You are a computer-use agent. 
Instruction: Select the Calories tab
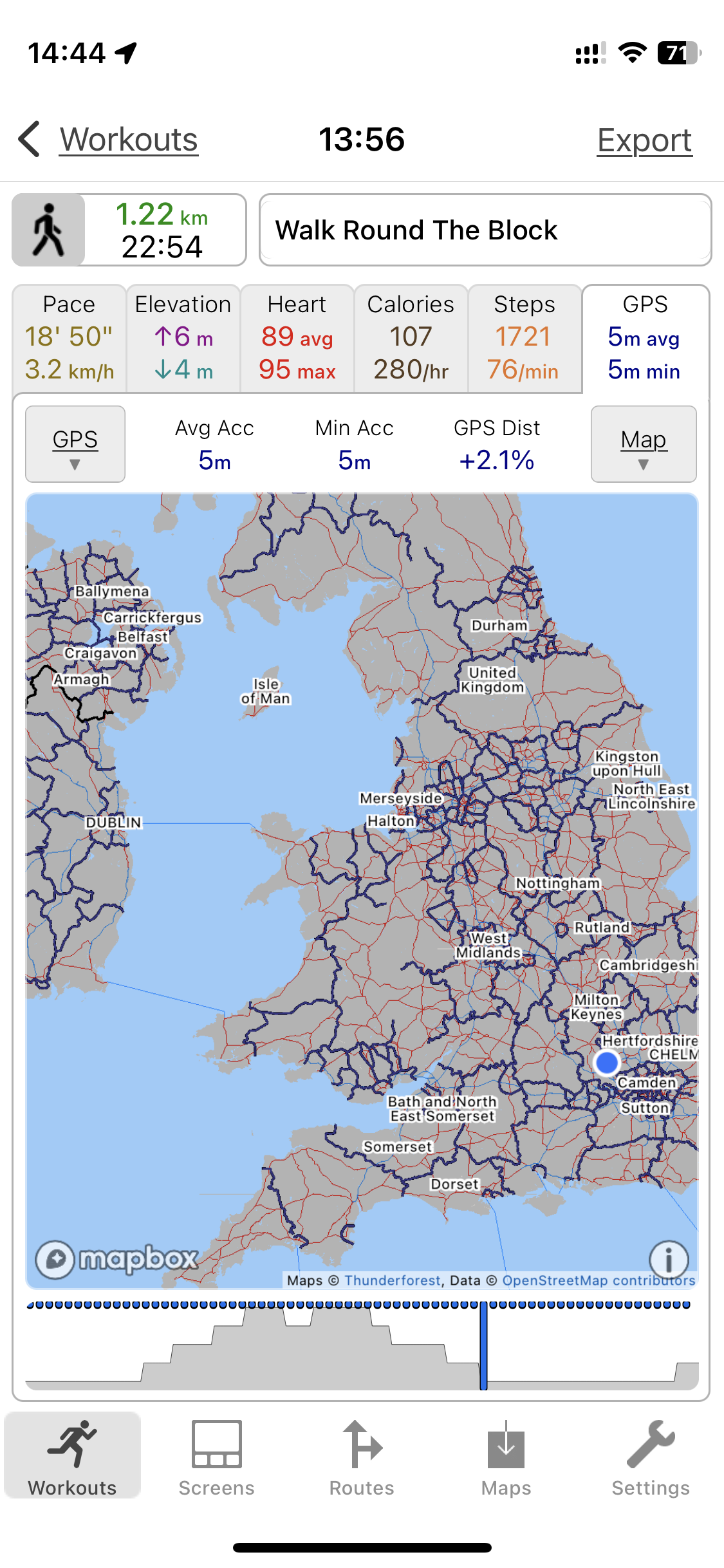point(411,338)
